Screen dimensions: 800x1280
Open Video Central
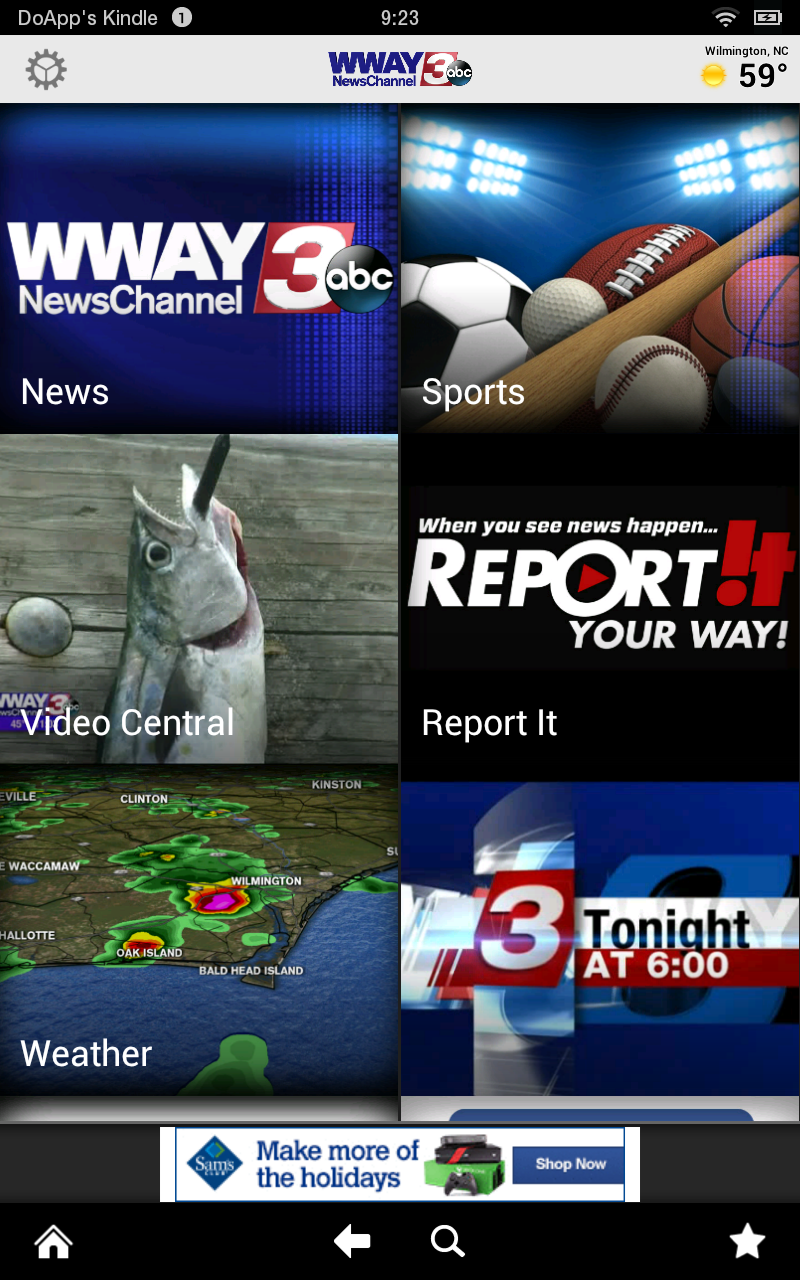click(x=198, y=598)
